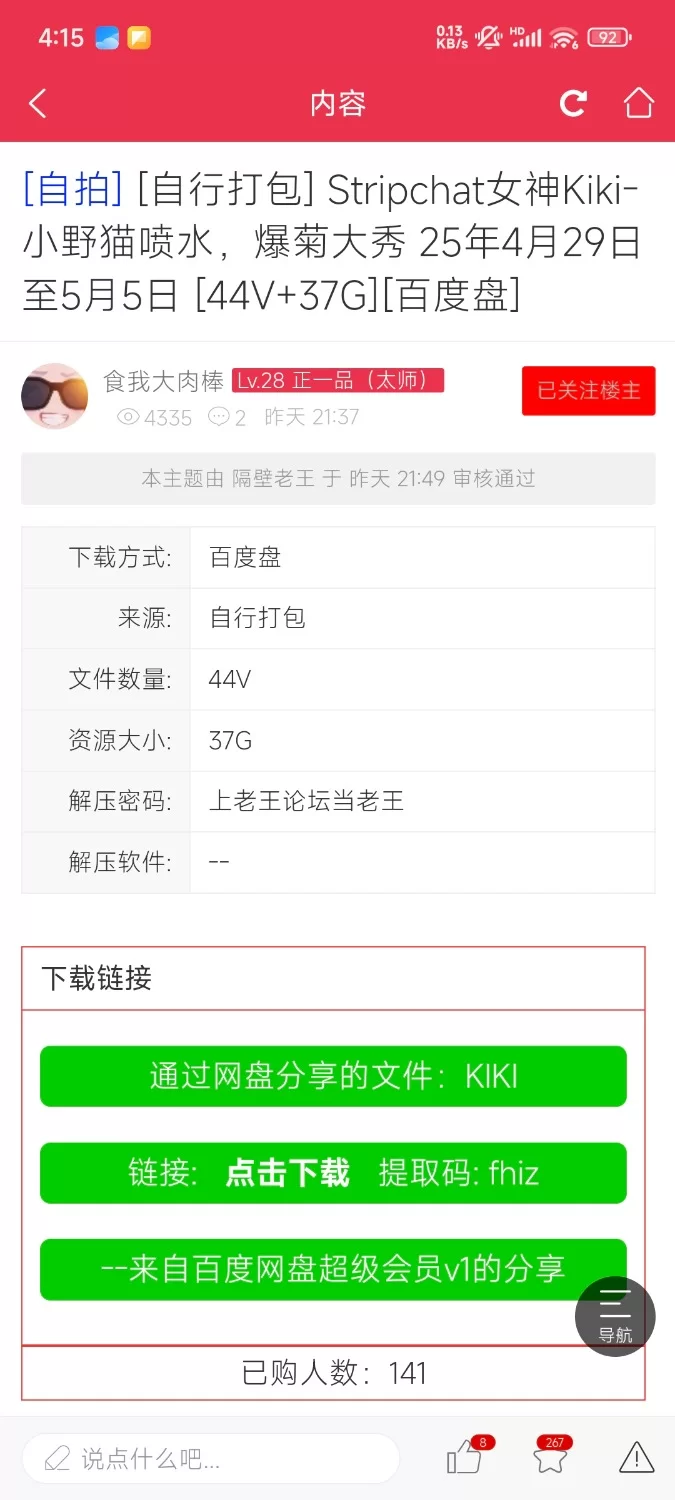Open the poster's avatar profile
The width and height of the screenshot is (675, 1500).
[x=55, y=396]
